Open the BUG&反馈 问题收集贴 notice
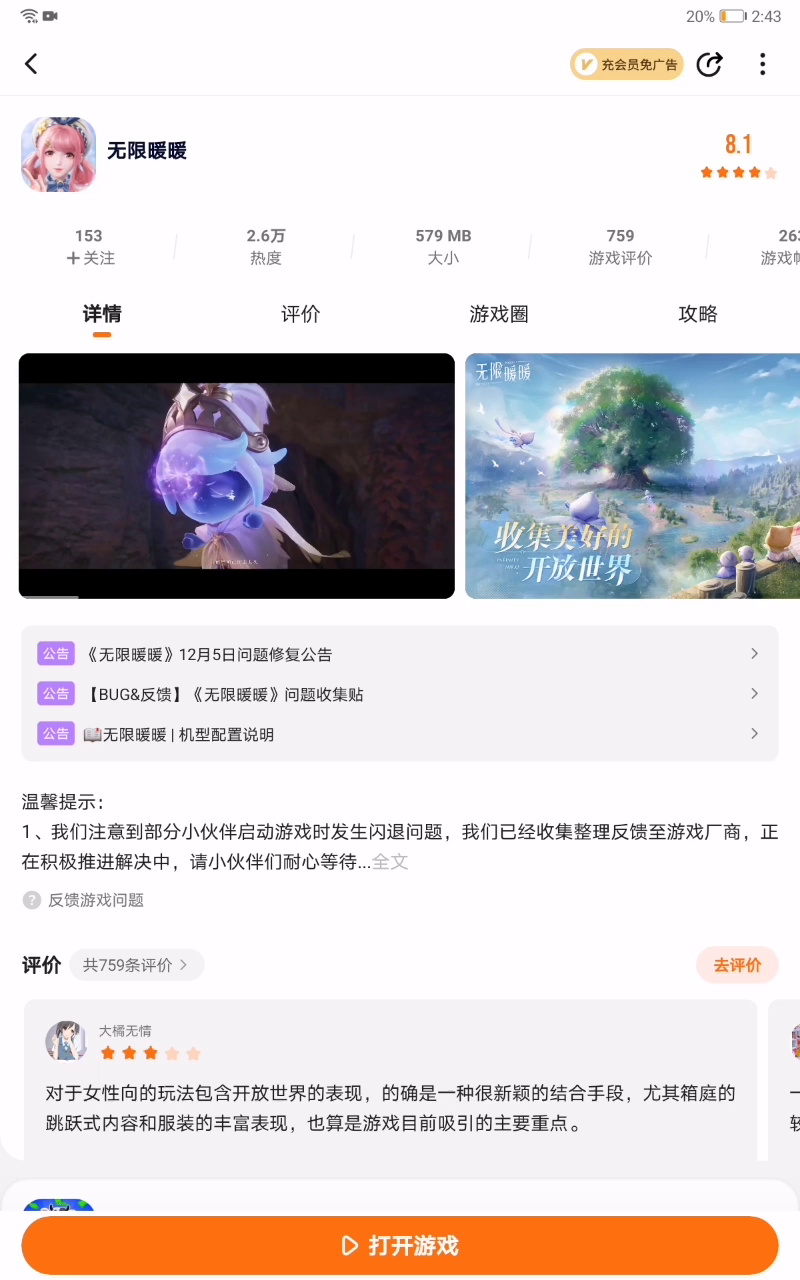This screenshot has height=1280, width=800. (400, 694)
